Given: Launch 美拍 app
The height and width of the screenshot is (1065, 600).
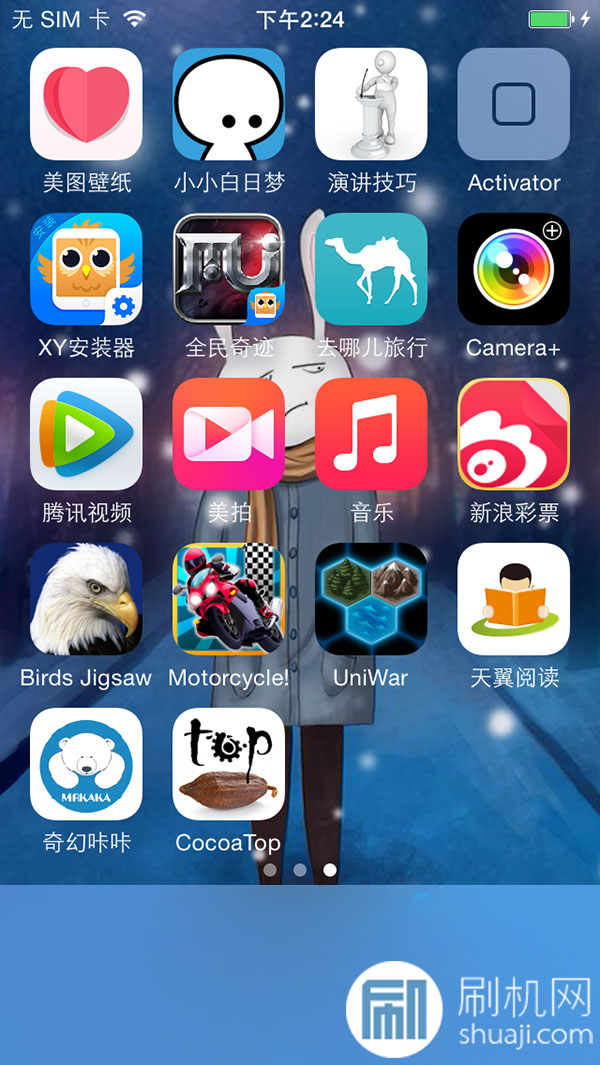Looking at the screenshot, I should click(x=229, y=434).
